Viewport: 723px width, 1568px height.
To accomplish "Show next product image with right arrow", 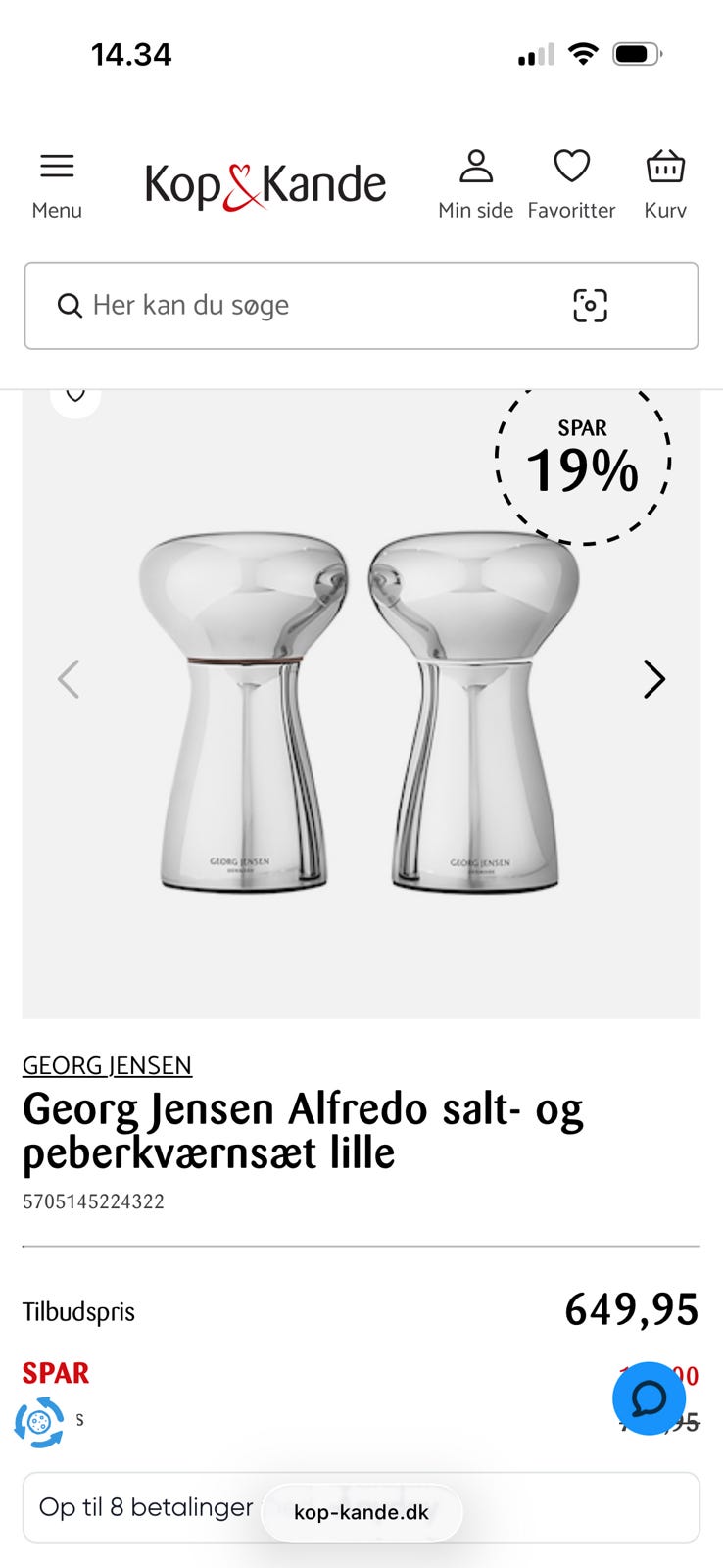I will [653, 678].
